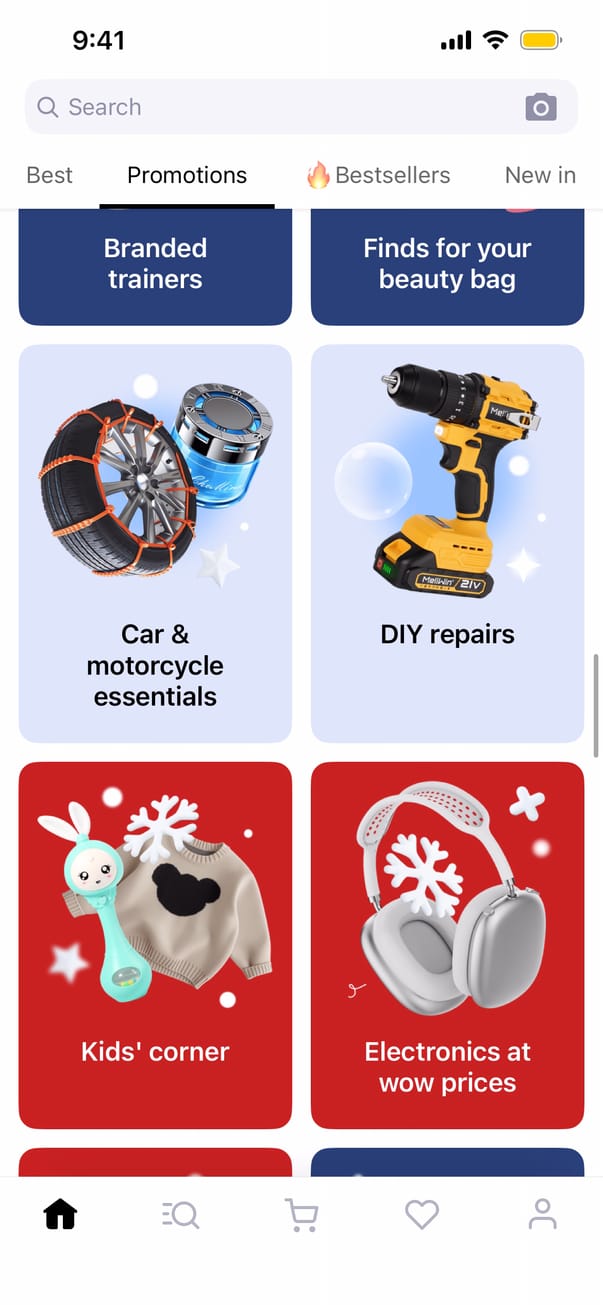Viewport: 603px width, 1305px height.
Task: Open Electronics at wow prices
Action: (447, 945)
